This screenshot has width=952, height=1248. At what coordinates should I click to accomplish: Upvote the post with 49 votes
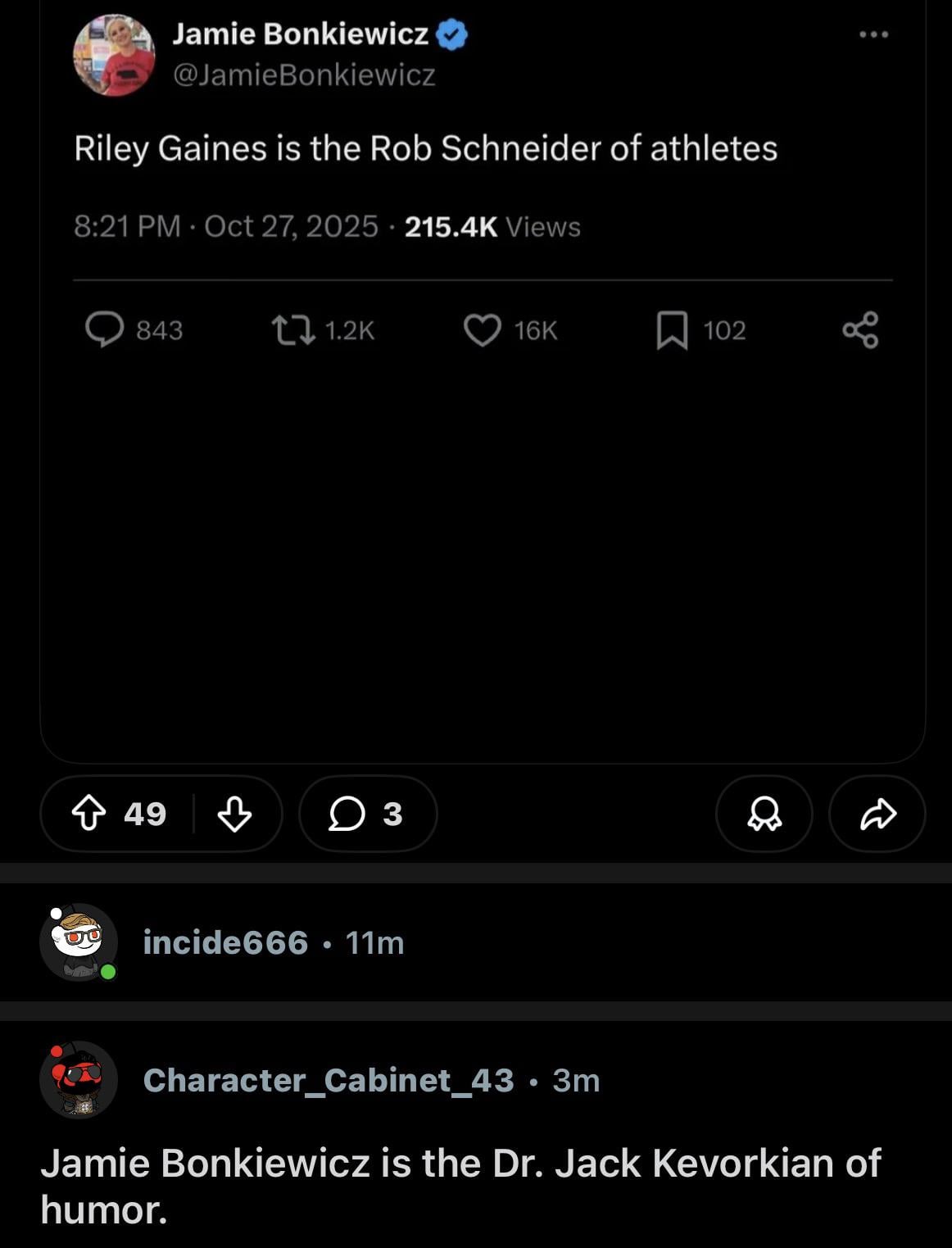click(x=89, y=814)
